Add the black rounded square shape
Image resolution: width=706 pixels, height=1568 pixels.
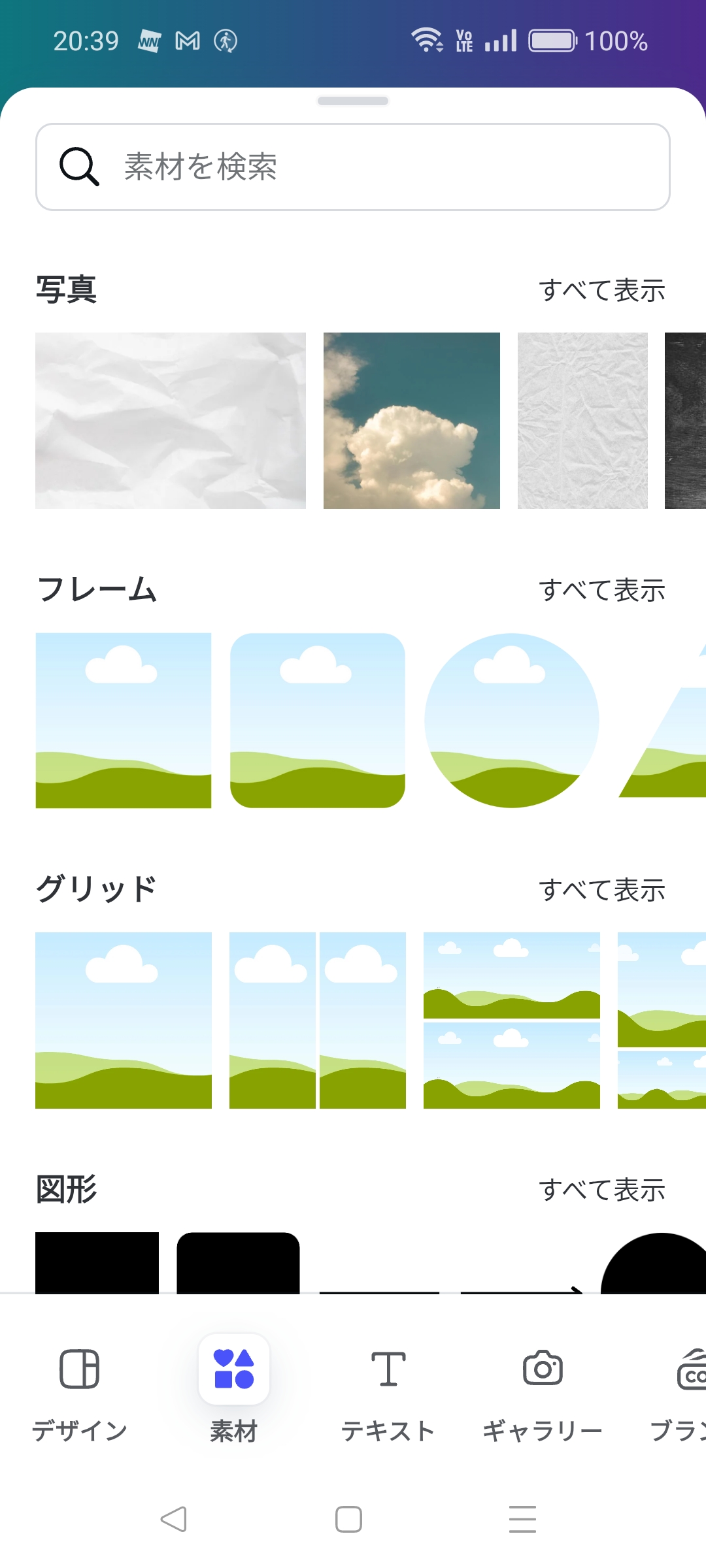pyautogui.click(x=238, y=1262)
